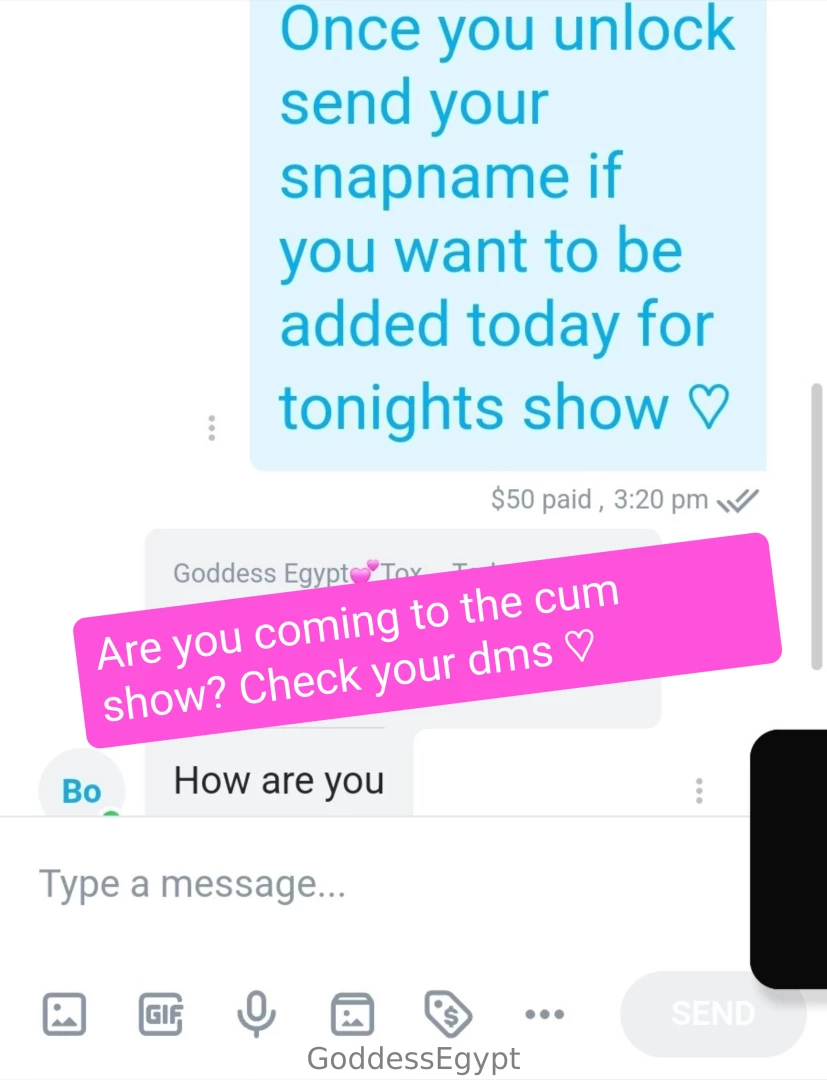Open options menu for the How are you message

(699, 790)
